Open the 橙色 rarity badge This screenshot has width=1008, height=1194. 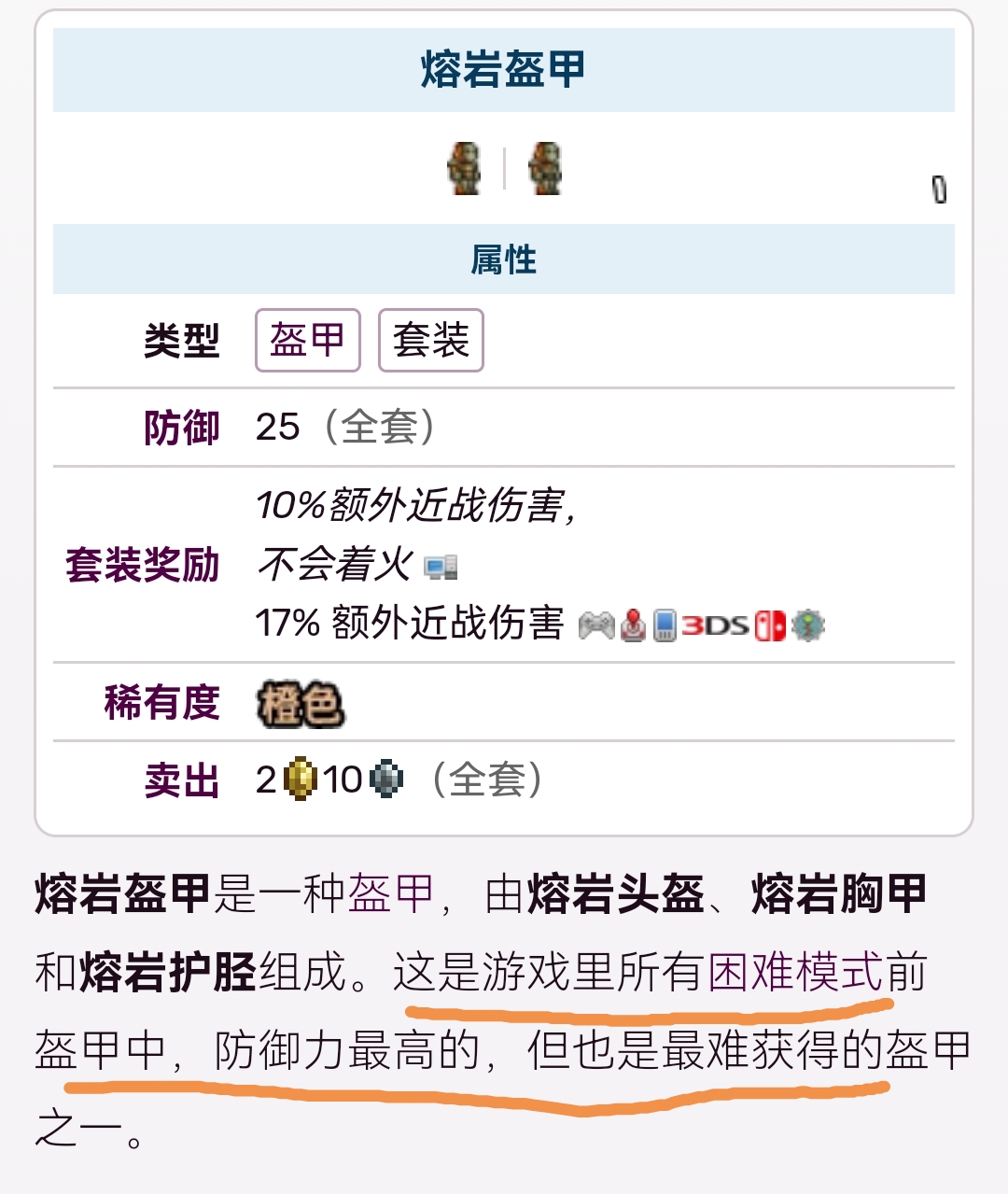[x=300, y=704]
